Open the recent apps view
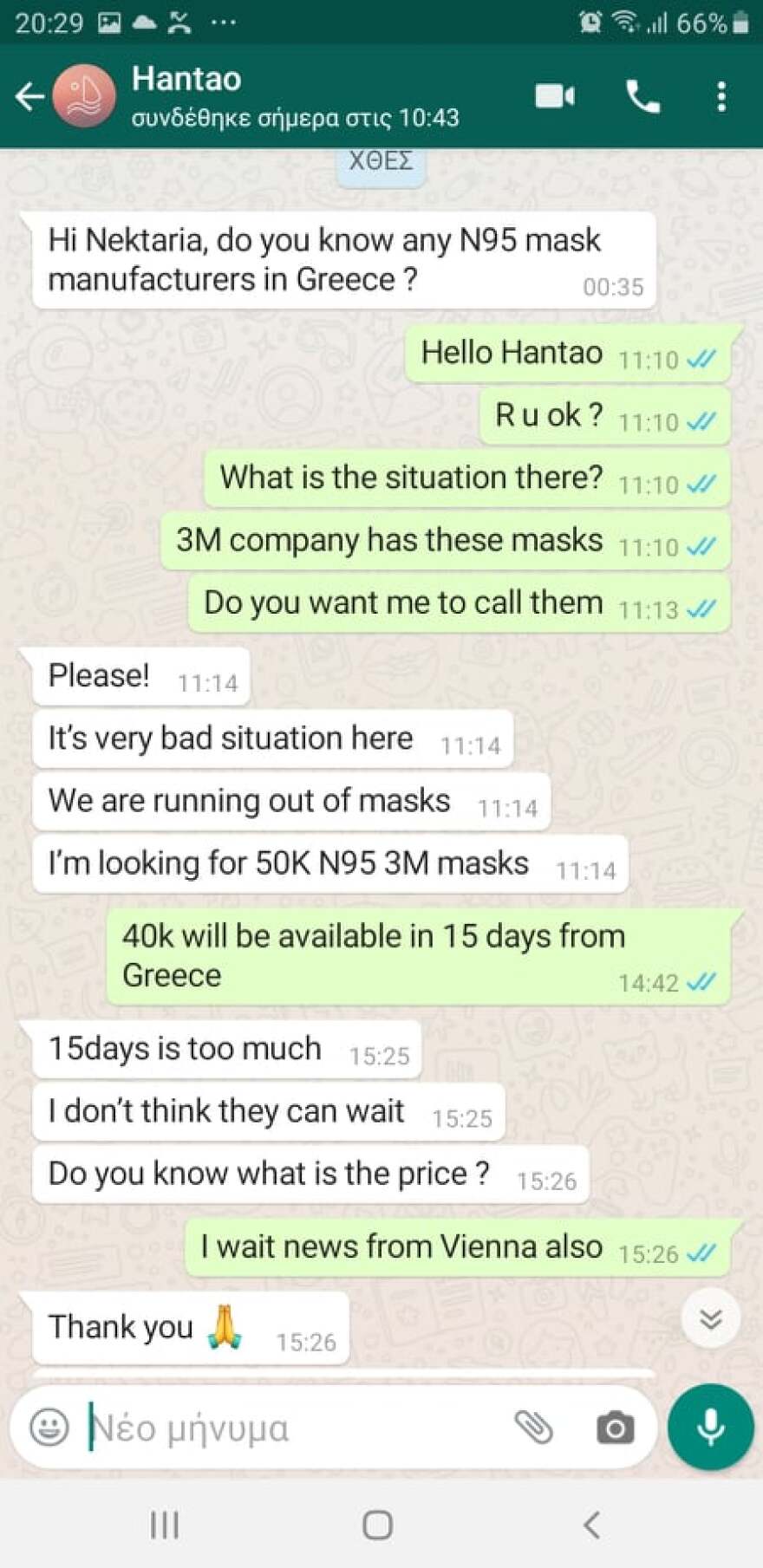Viewport: 763px width, 1568px height. (165, 1525)
